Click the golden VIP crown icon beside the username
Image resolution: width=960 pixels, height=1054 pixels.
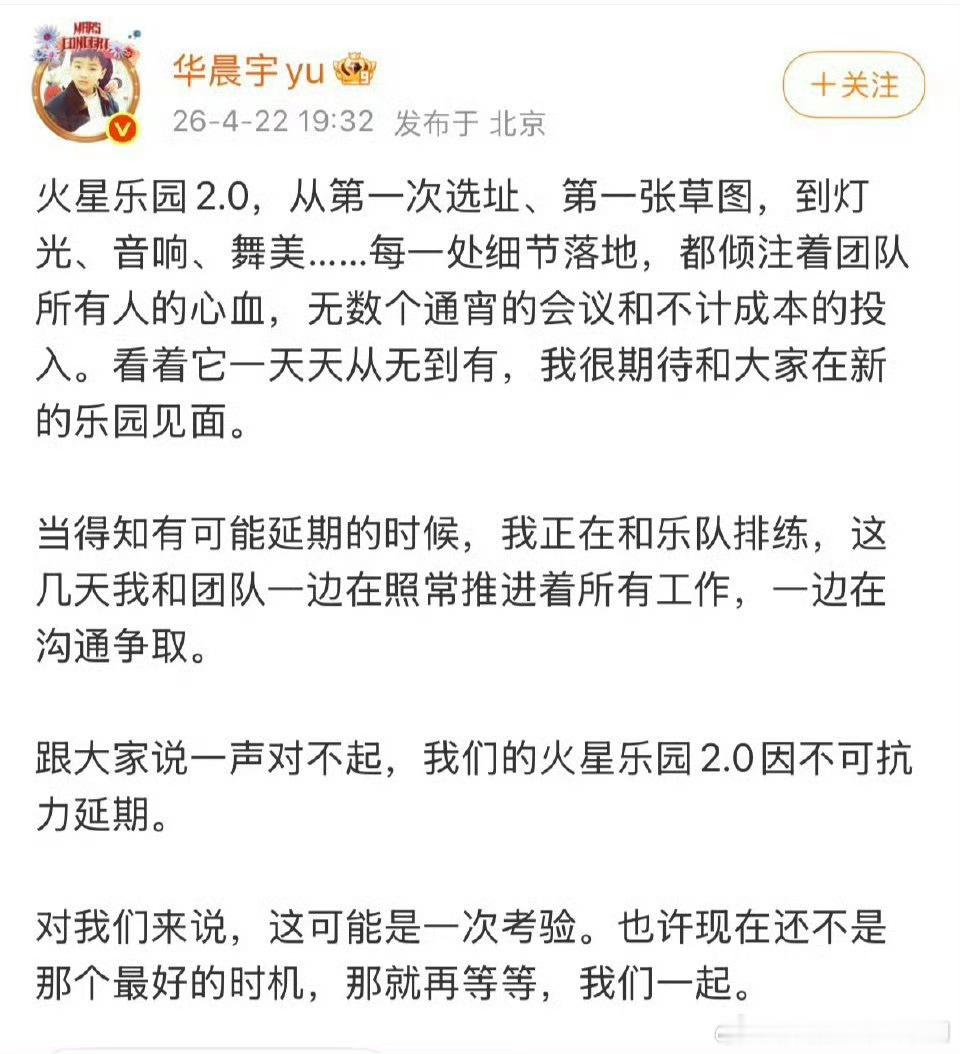[355, 71]
